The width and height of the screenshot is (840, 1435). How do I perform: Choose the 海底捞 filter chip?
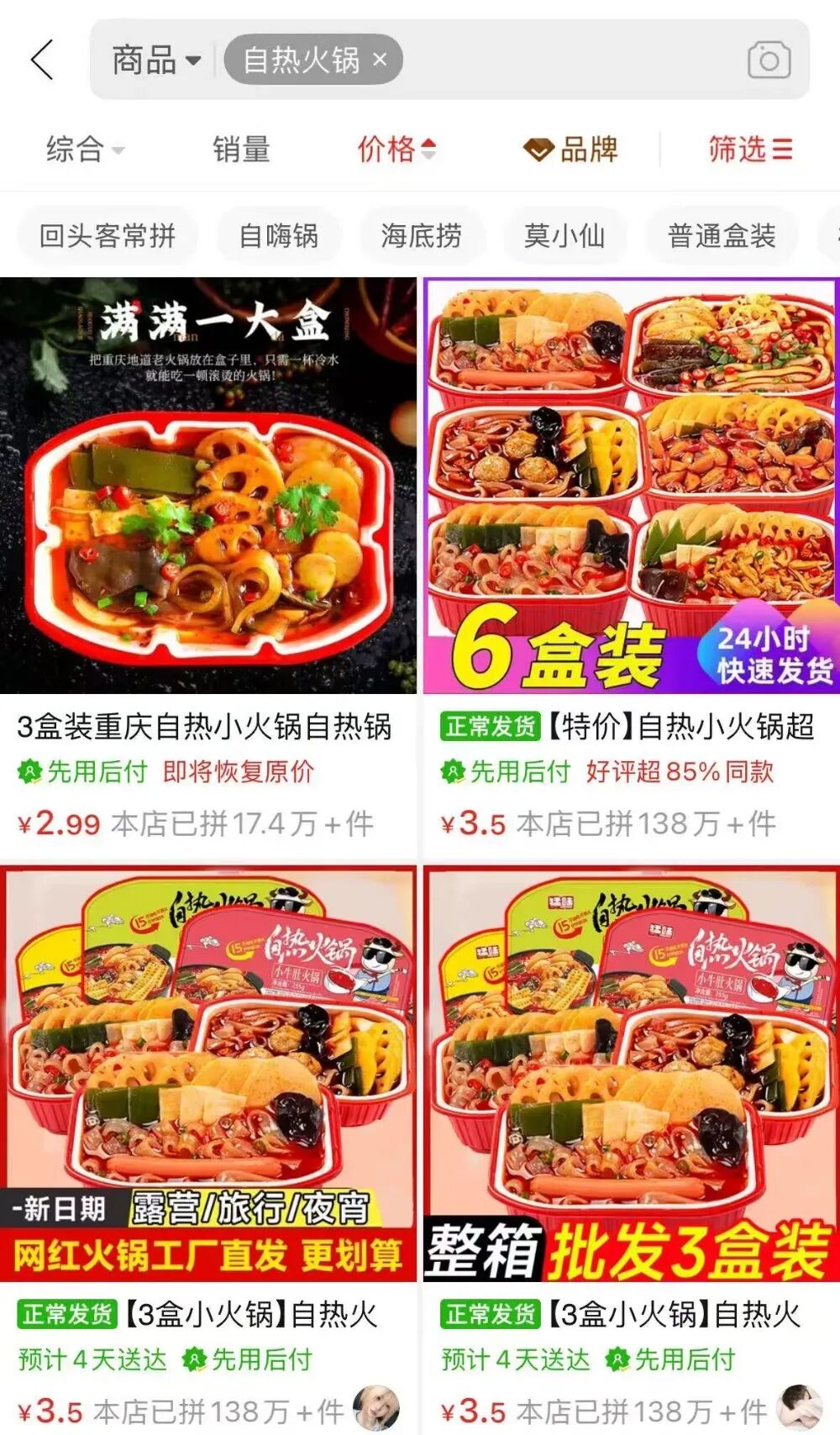(x=421, y=236)
